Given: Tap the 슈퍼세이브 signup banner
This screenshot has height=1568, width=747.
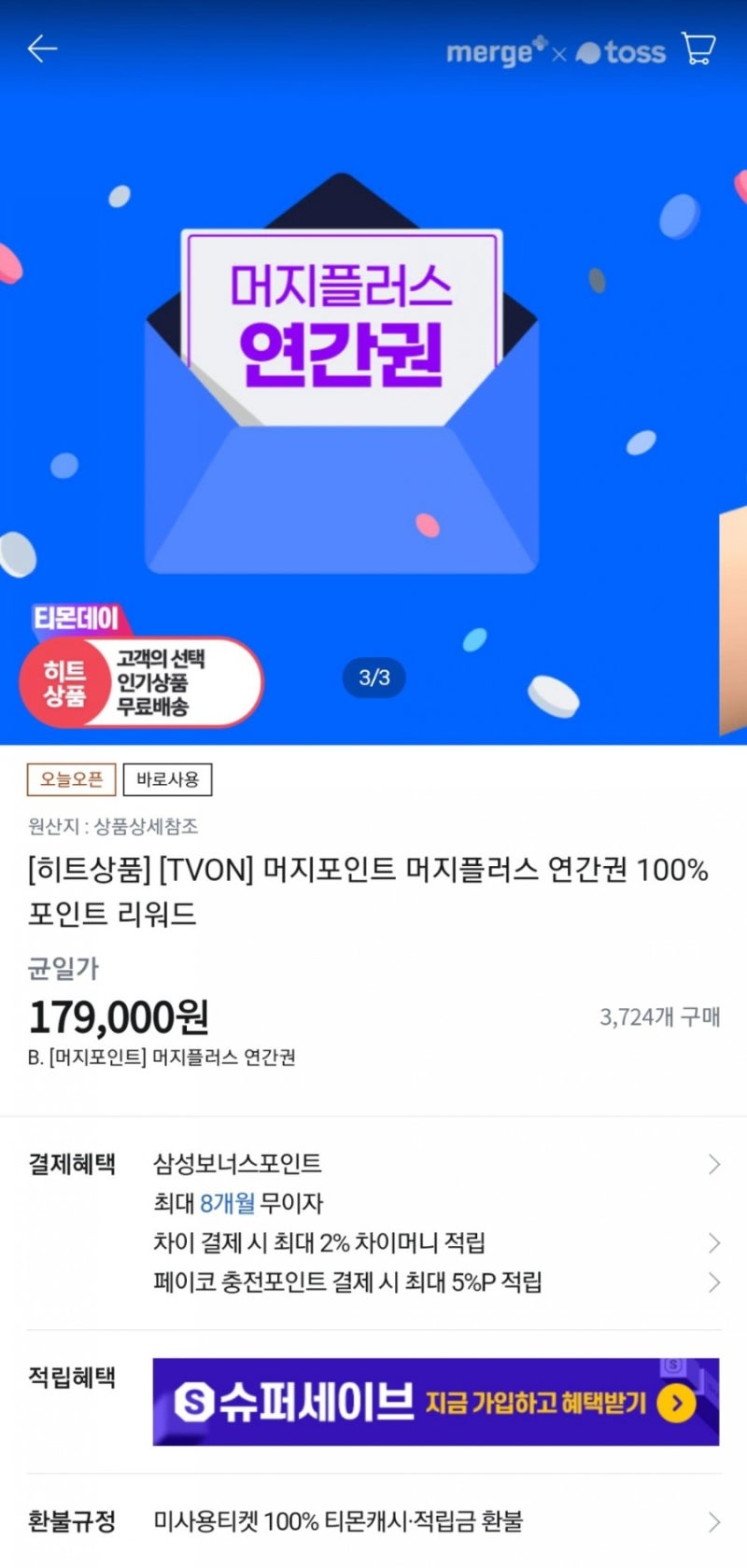Looking at the screenshot, I should (x=436, y=1401).
